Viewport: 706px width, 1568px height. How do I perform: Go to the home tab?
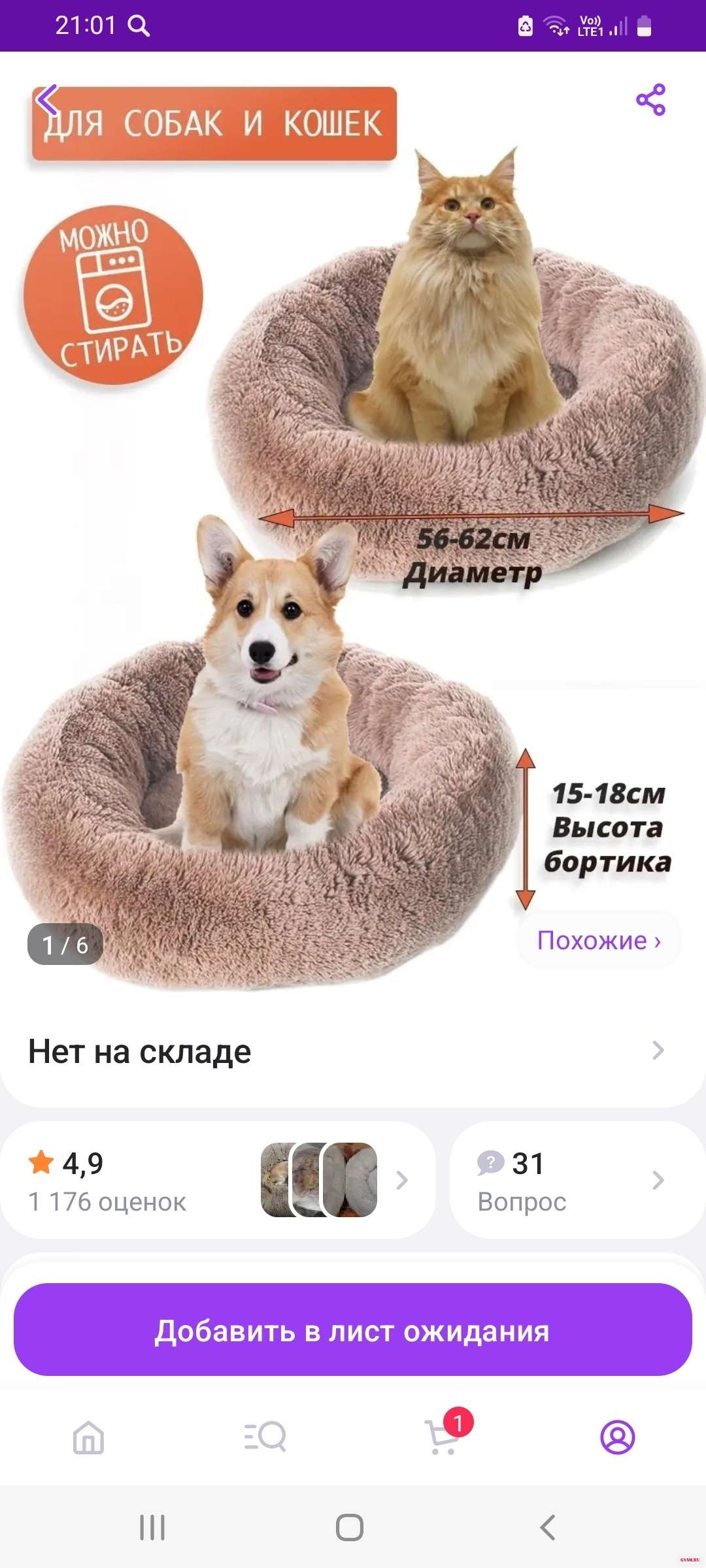pos(88,1437)
